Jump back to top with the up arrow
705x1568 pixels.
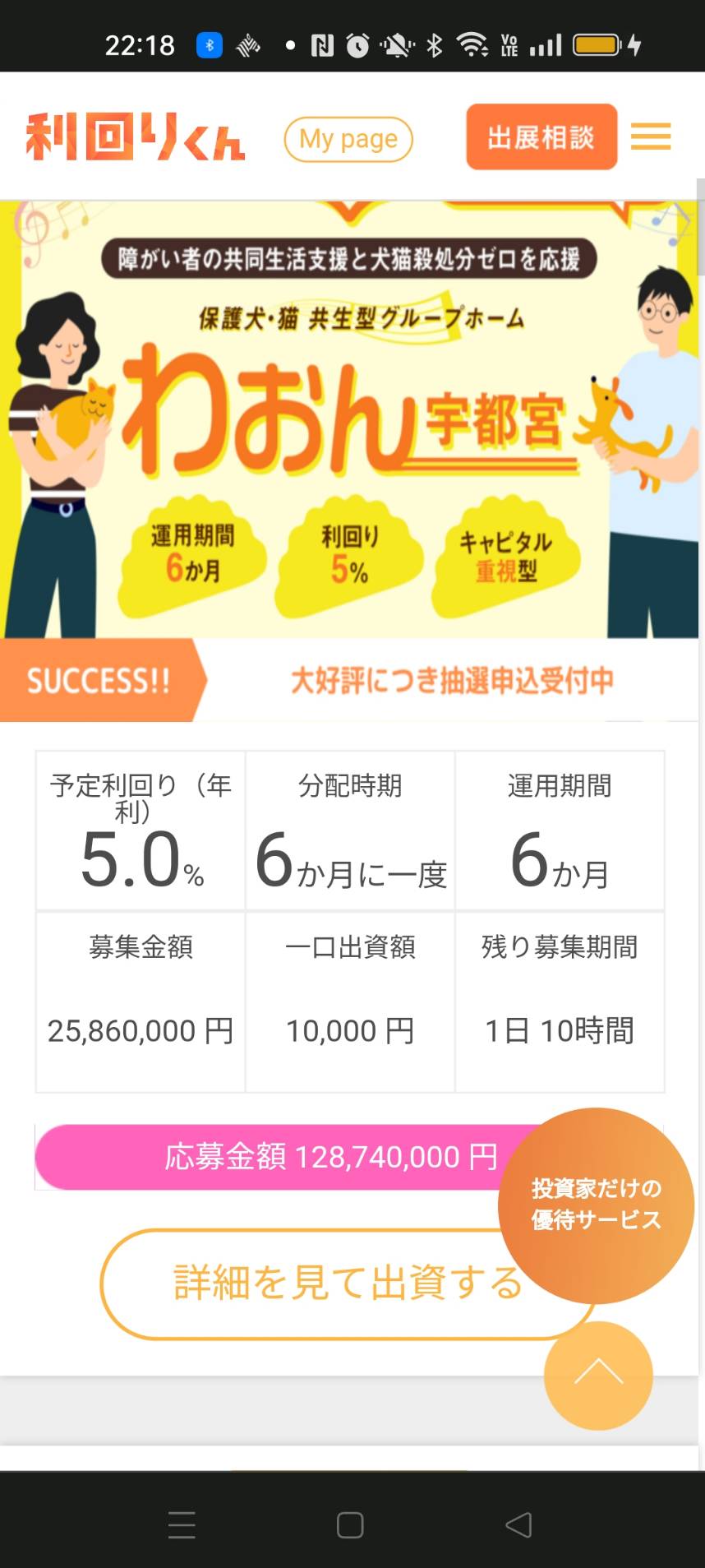coord(598,1375)
